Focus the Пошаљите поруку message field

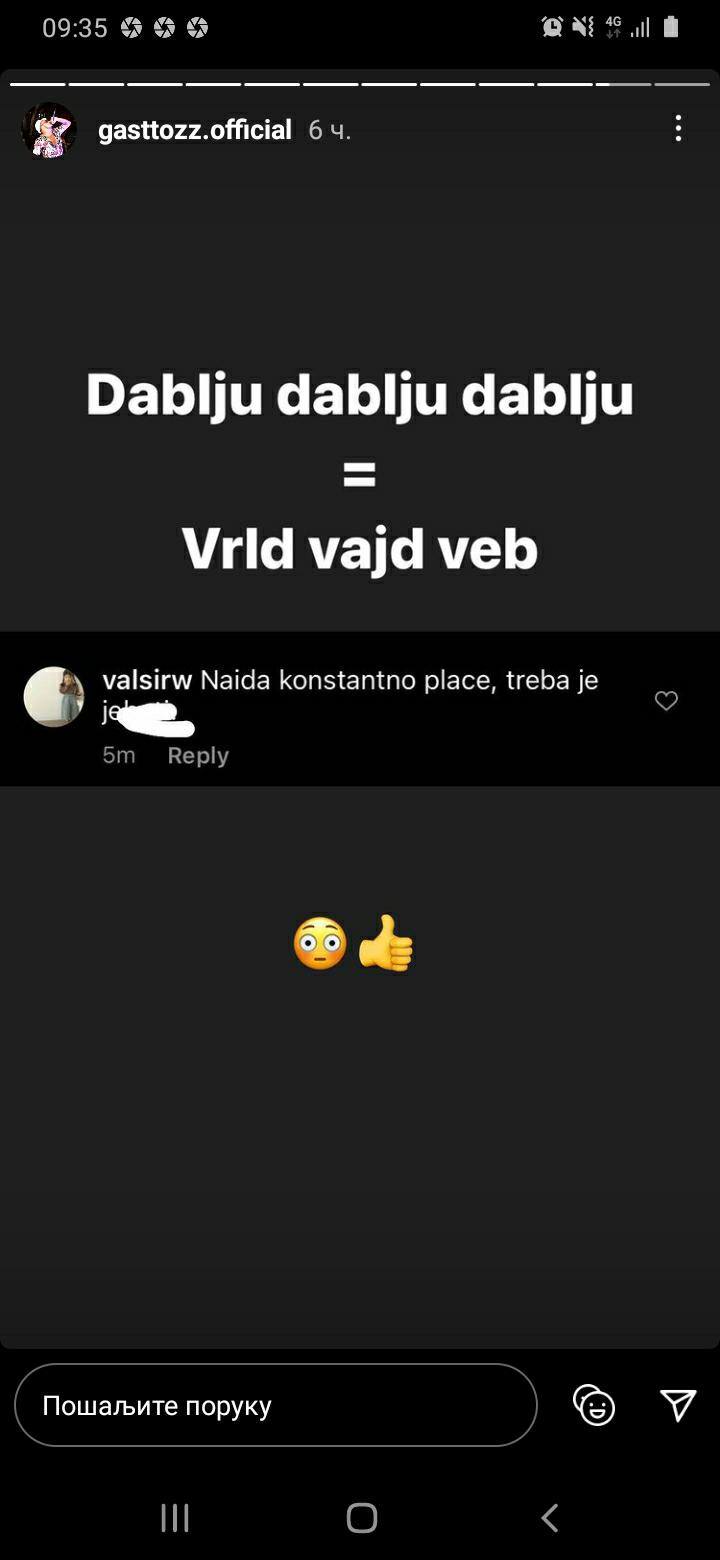[276, 1405]
